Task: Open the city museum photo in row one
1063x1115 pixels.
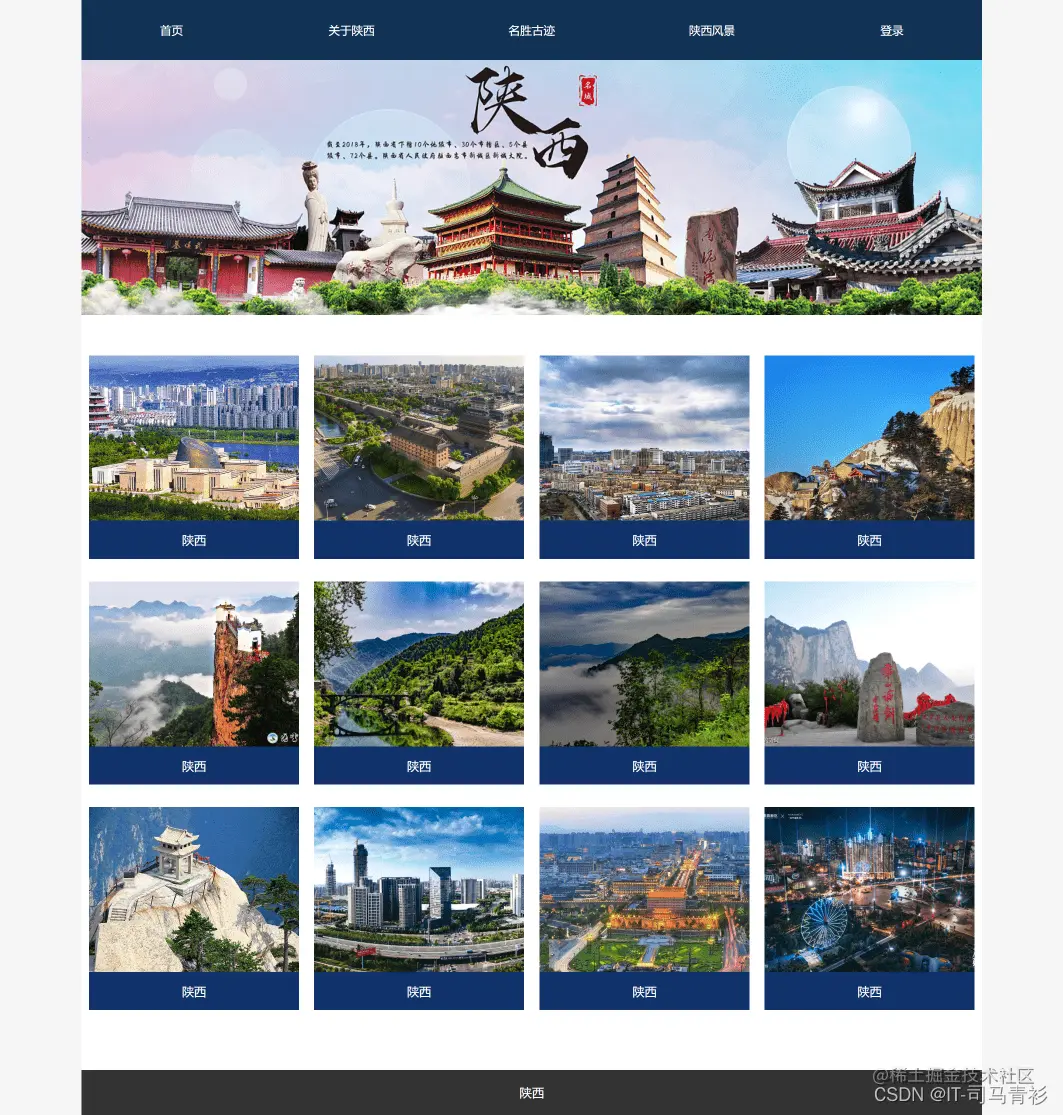Action: click(x=193, y=438)
